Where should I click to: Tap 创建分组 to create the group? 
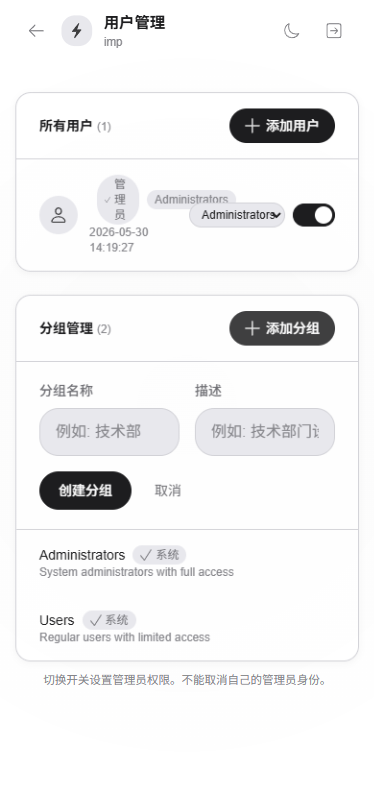(x=85, y=490)
